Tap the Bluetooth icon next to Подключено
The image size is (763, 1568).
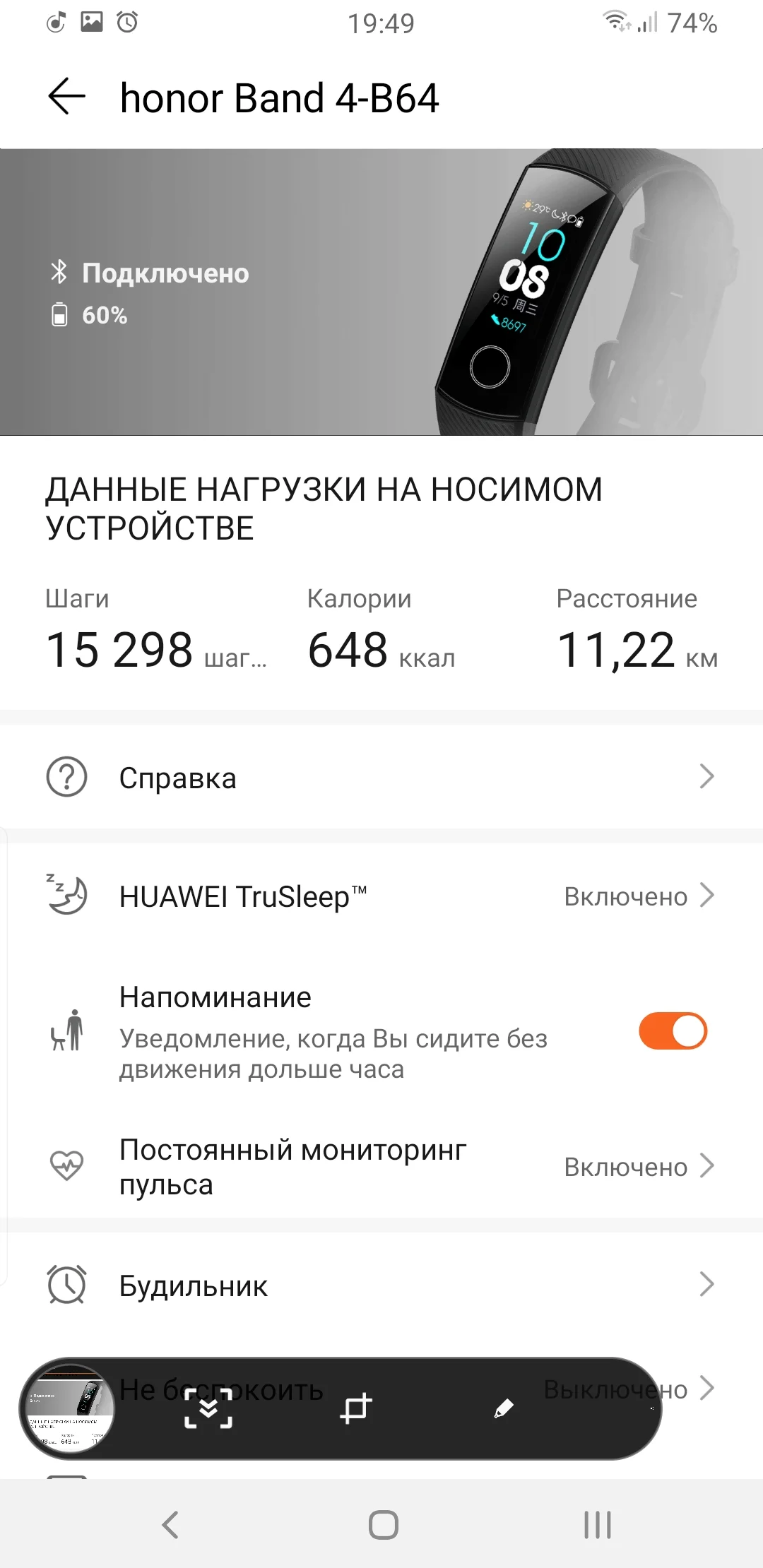61,272
